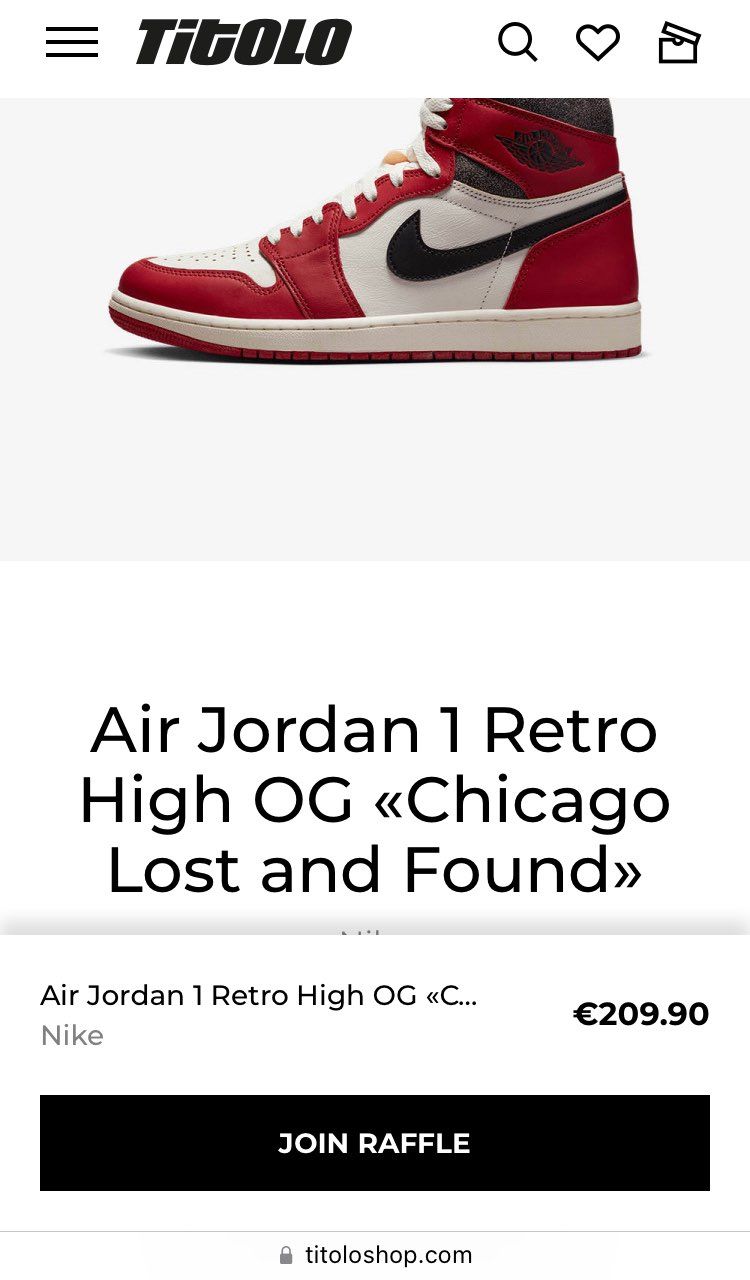Image resolution: width=750 pixels, height=1280 pixels.
Task: Go to Titolo home via logo
Action: [x=244, y=43]
